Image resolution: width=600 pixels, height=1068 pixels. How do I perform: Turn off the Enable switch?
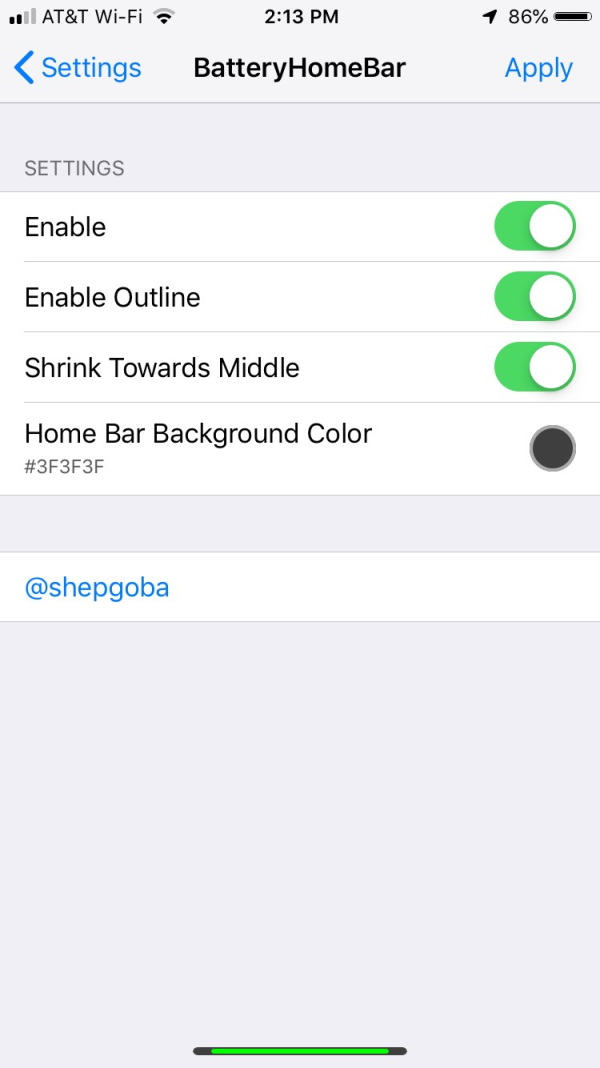point(534,227)
